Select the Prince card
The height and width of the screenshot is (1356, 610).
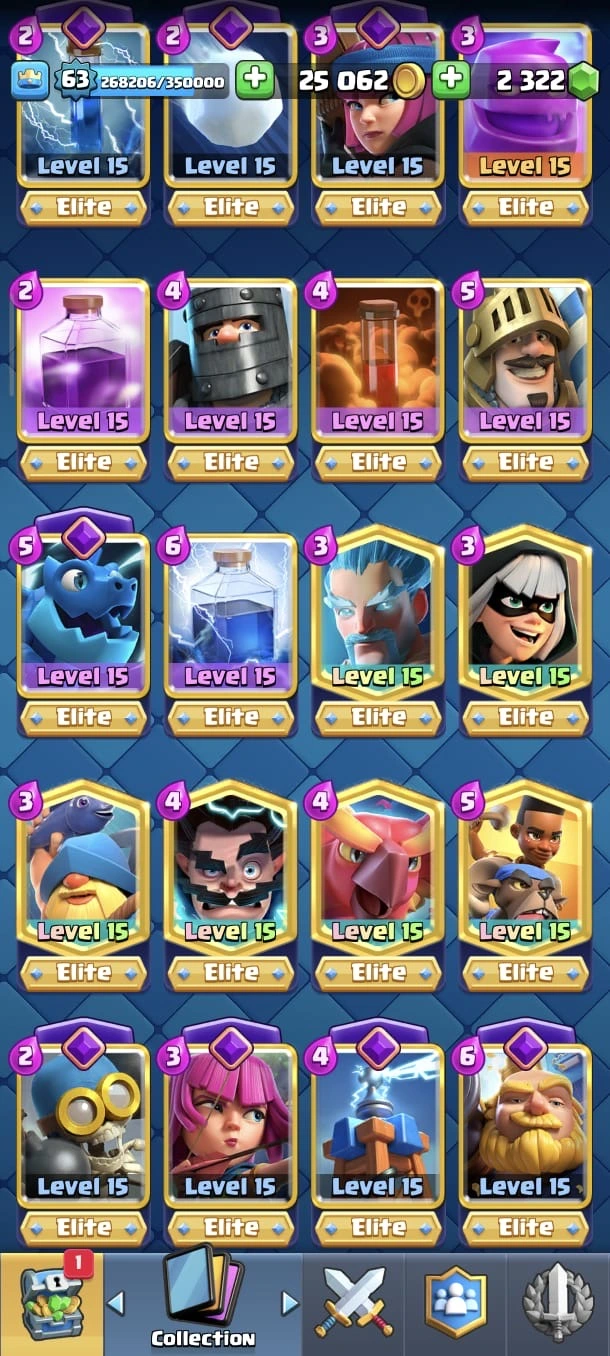point(525,360)
